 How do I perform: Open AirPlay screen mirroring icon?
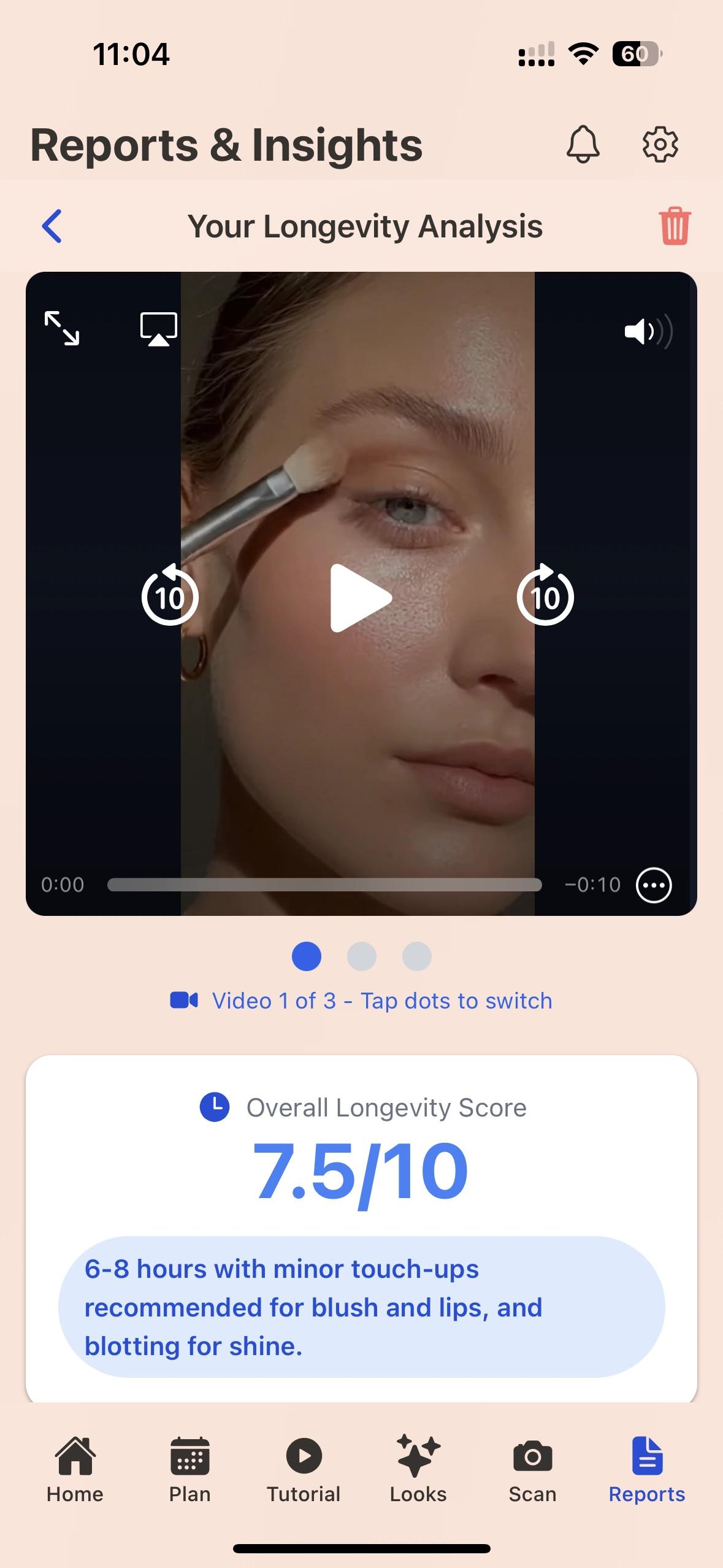157,329
